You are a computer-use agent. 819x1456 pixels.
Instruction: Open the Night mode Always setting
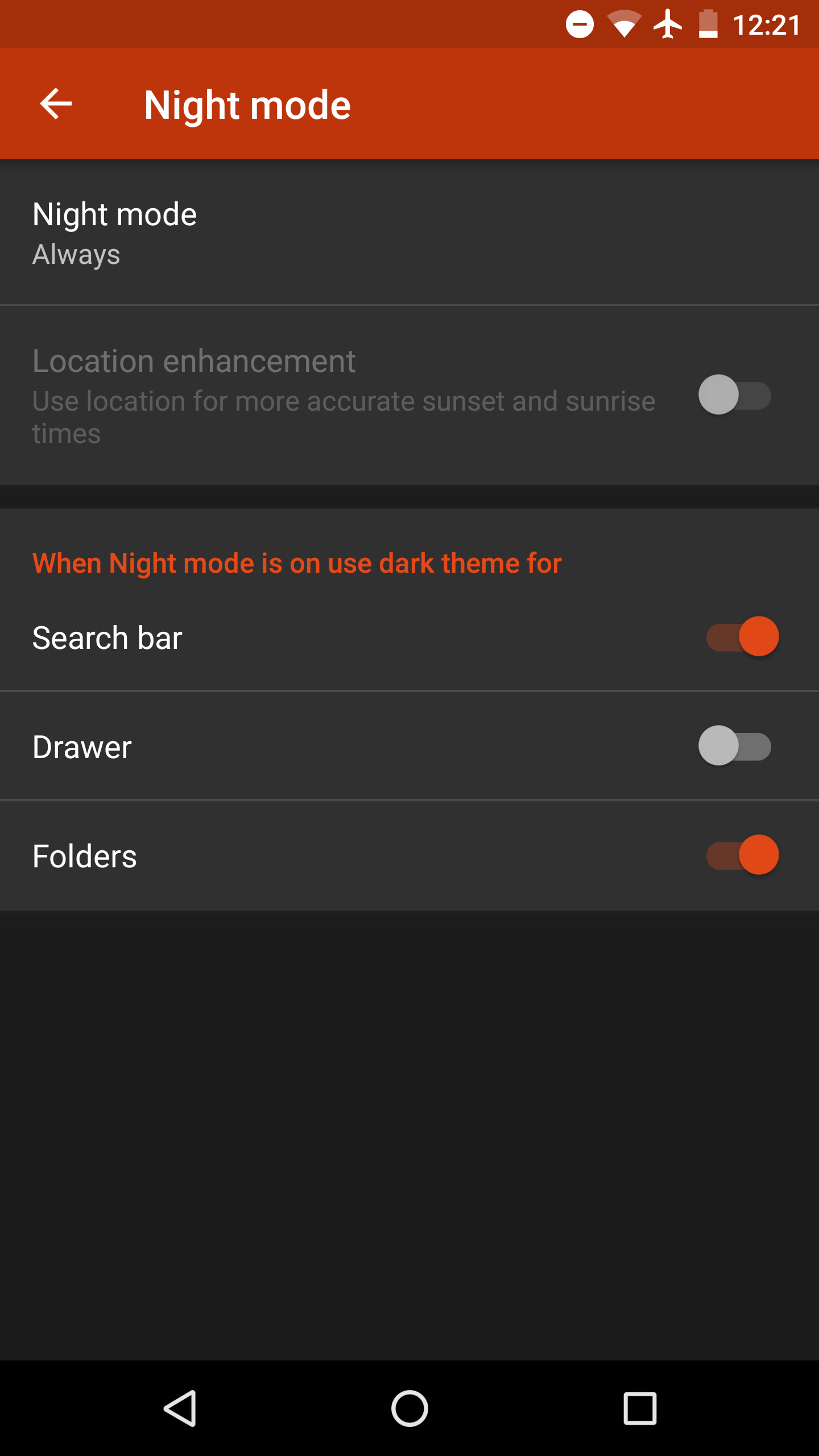[x=409, y=233]
